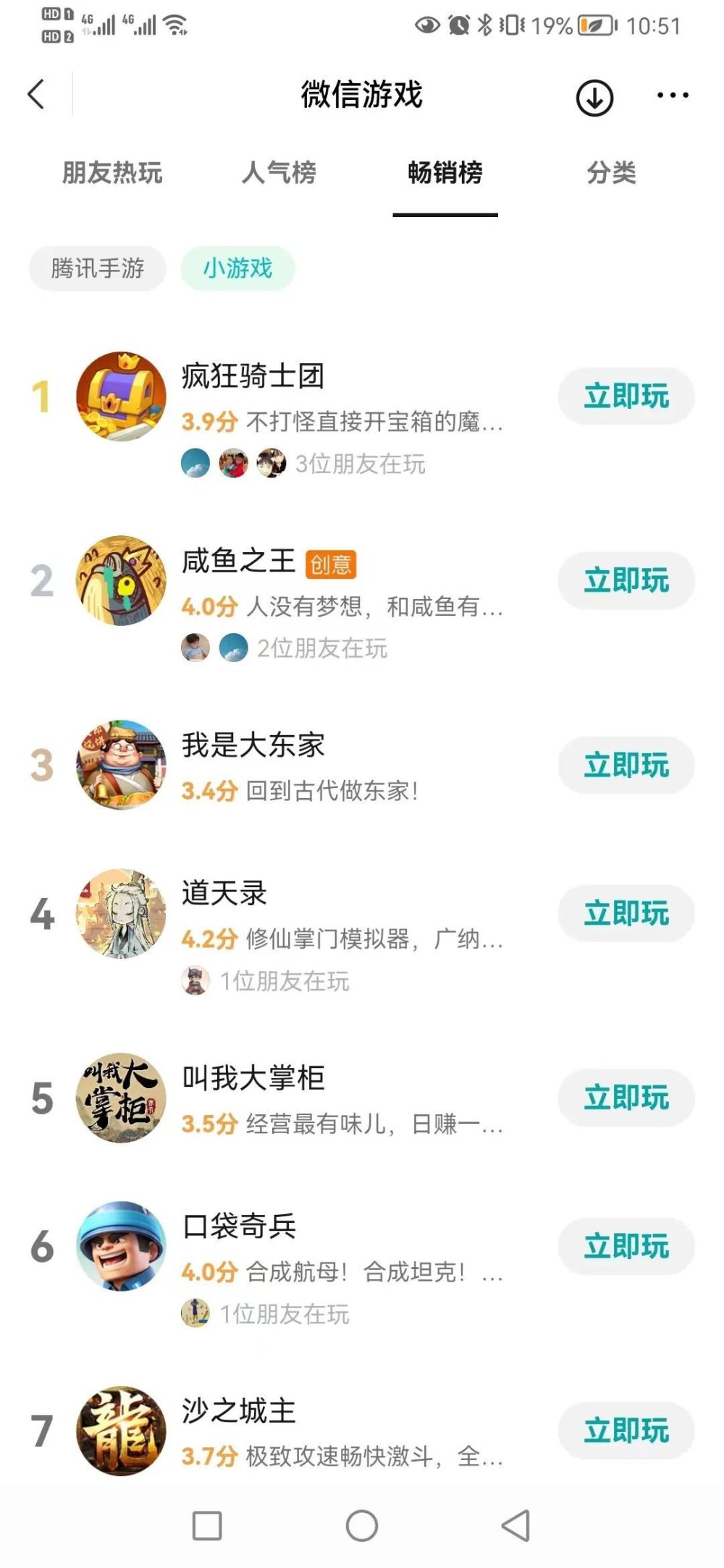
Task: Switch to the 人气榜 tab
Action: [279, 173]
